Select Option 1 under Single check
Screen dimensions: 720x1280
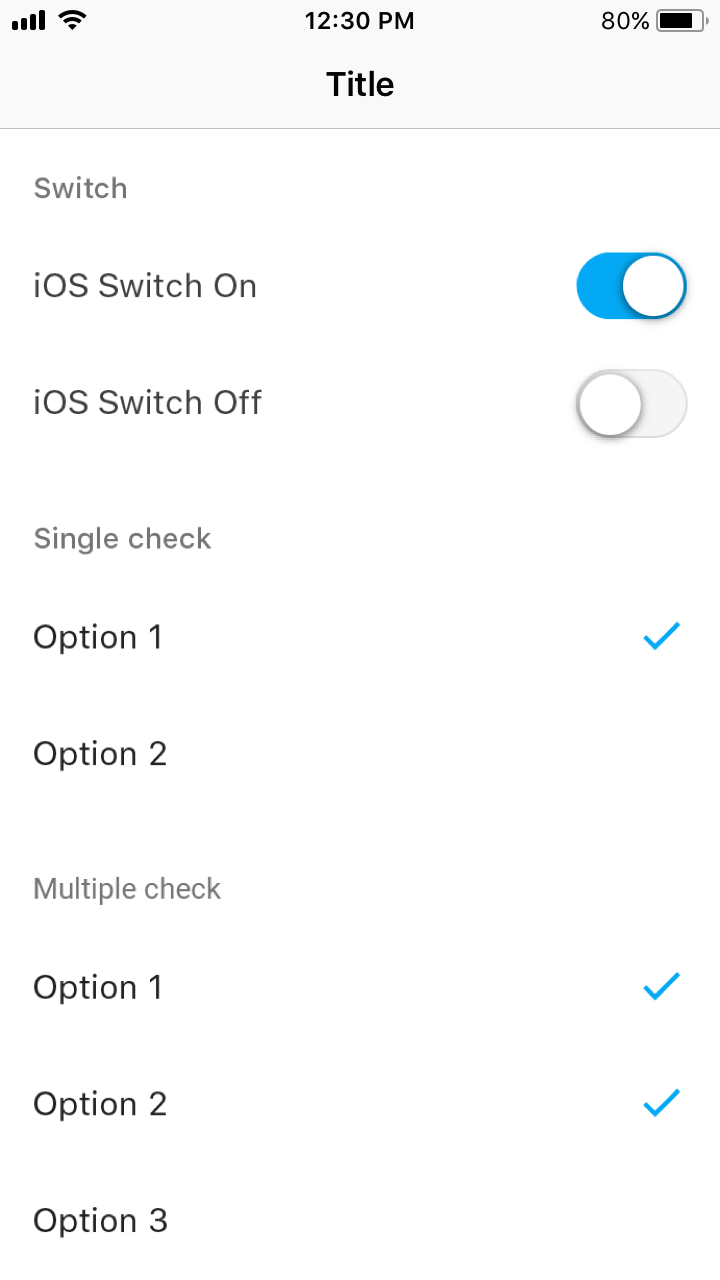pos(360,637)
